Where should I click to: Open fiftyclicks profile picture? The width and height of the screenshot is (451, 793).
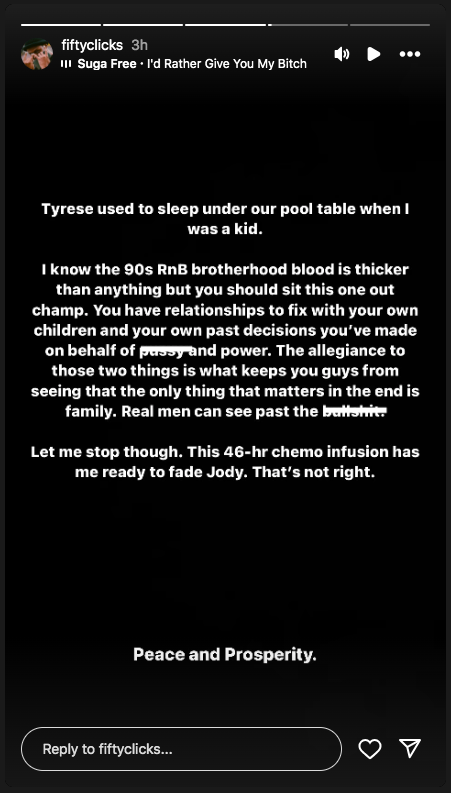pyautogui.click(x=37, y=54)
